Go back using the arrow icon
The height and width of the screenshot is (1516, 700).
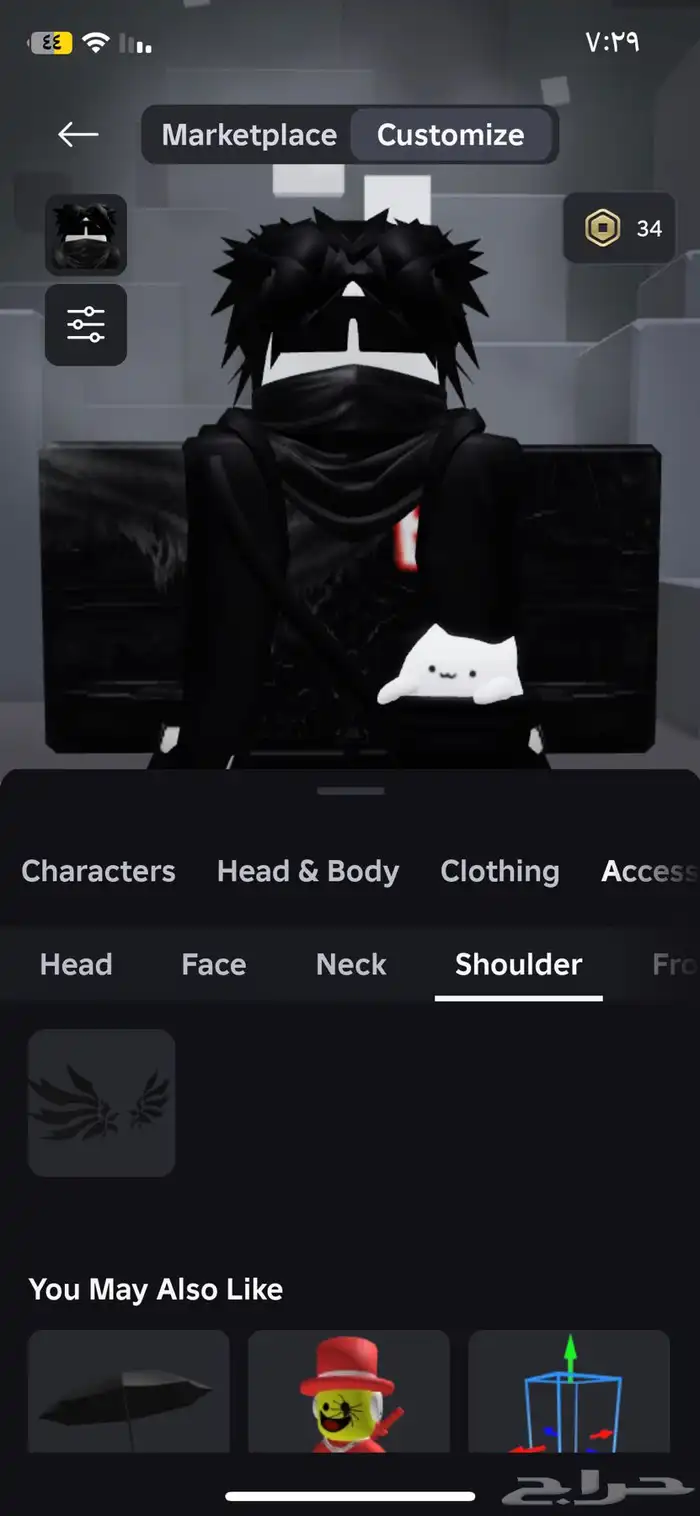point(78,134)
